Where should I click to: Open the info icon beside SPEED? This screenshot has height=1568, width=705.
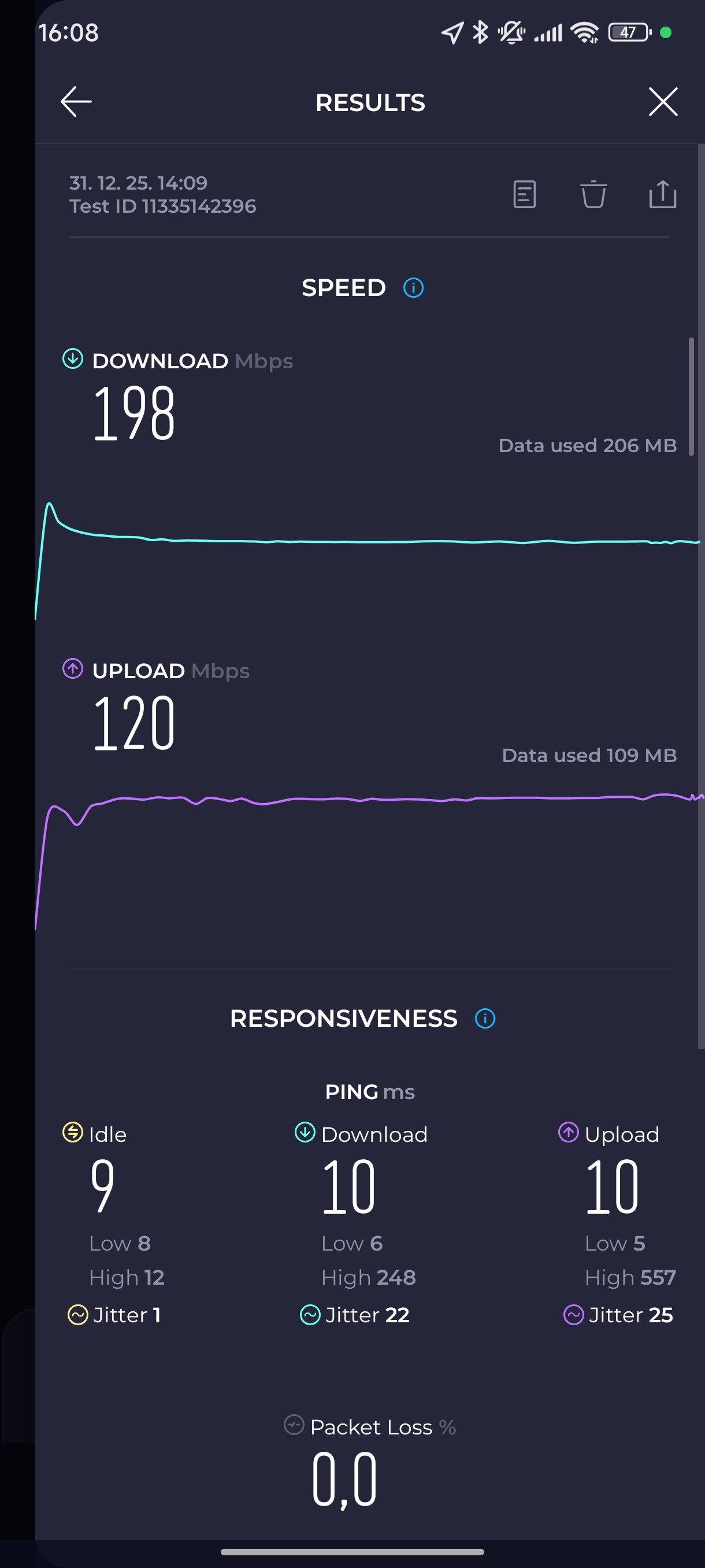click(x=414, y=288)
